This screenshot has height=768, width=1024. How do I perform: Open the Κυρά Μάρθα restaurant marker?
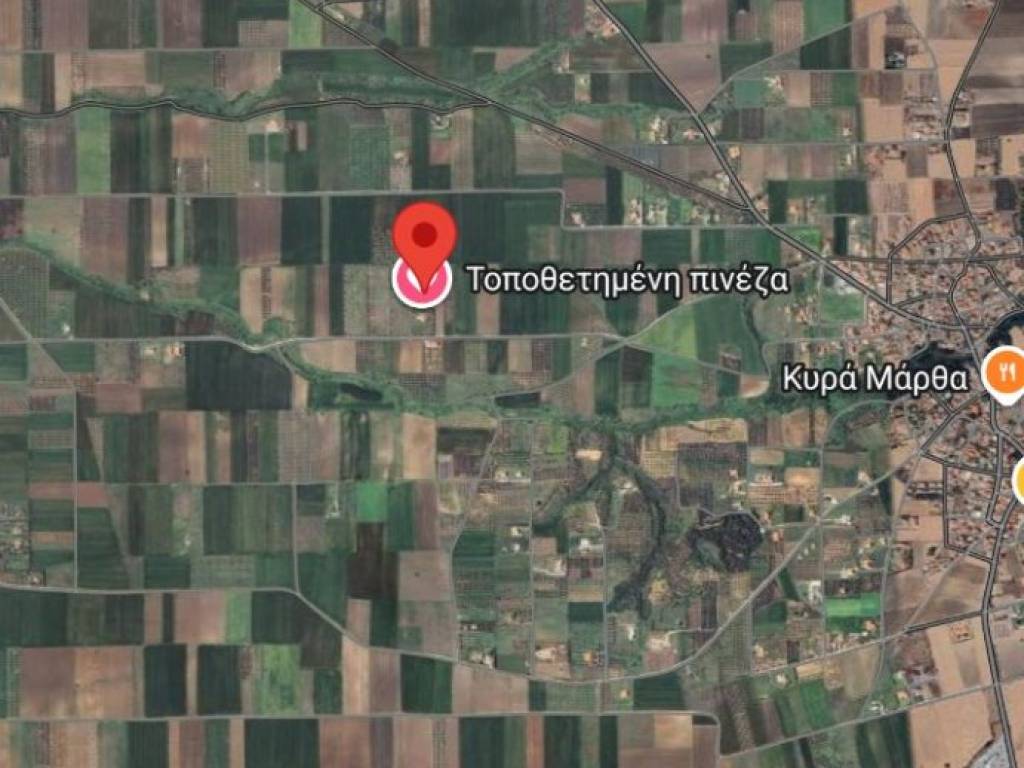coord(1003,375)
